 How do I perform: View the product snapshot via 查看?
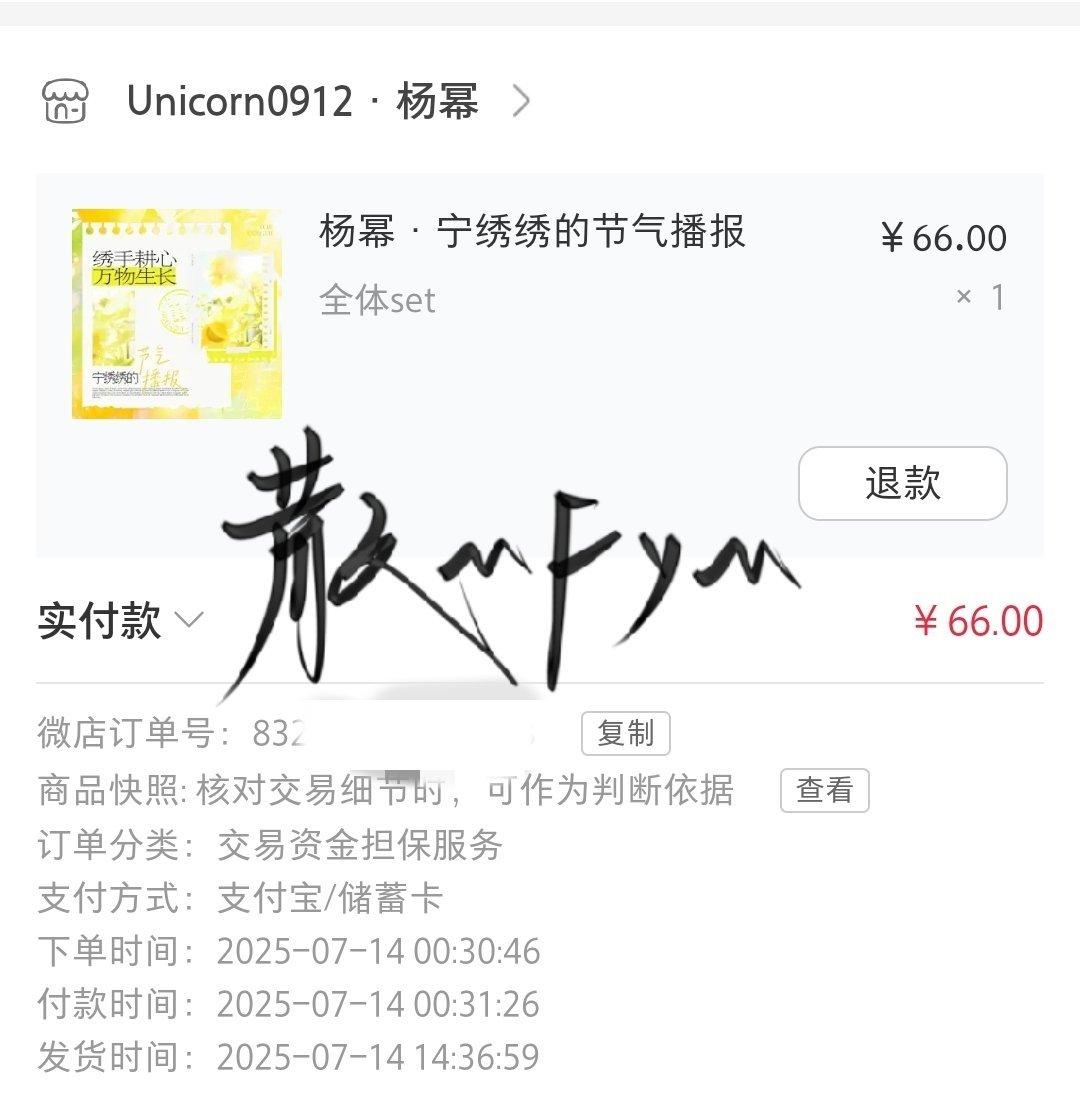(x=824, y=790)
